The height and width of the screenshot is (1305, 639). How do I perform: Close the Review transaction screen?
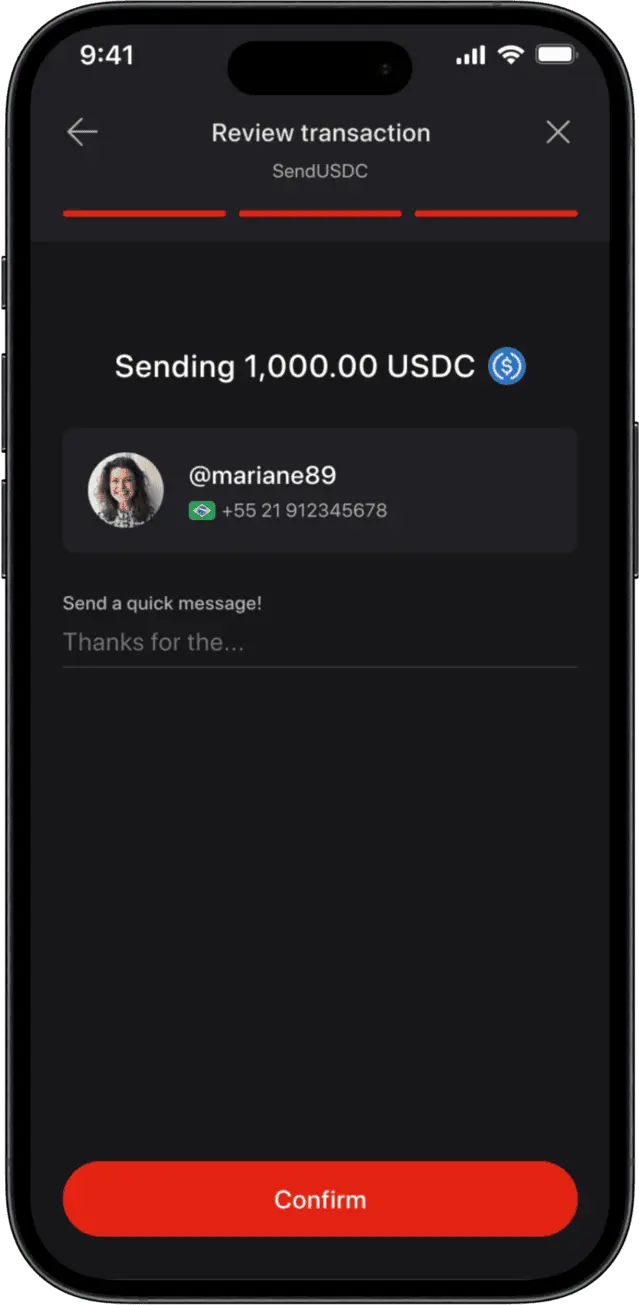point(558,133)
